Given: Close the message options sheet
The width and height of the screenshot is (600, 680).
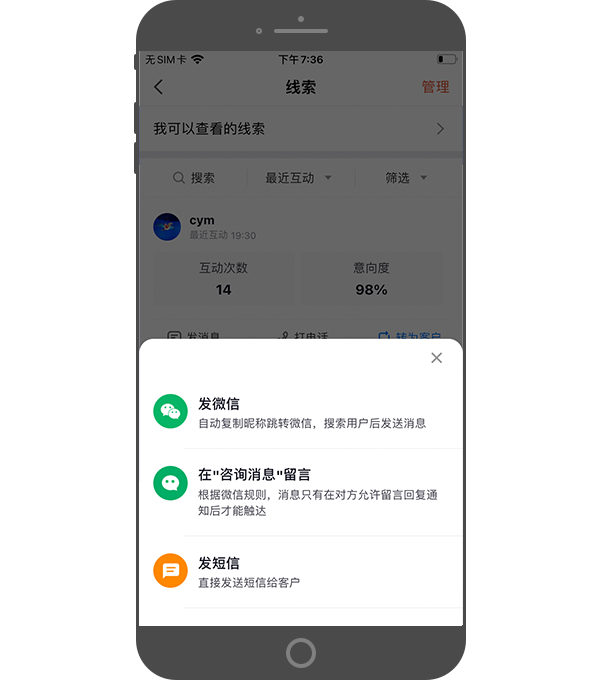Looking at the screenshot, I should tap(436, 358).
